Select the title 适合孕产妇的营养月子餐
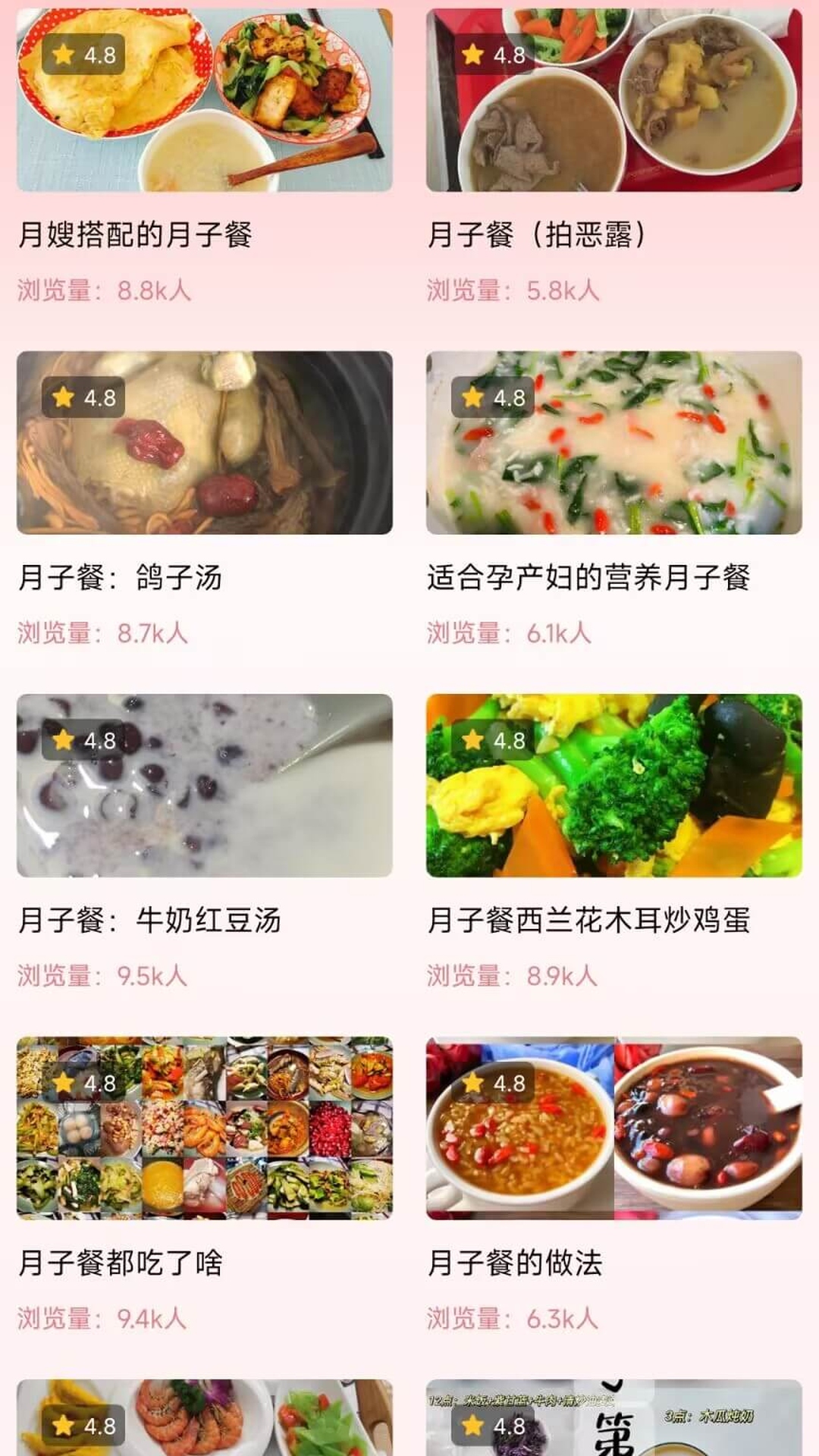The height and width of the screenshot is (1456, 819). pyautogui.click(x=591, y=576)
